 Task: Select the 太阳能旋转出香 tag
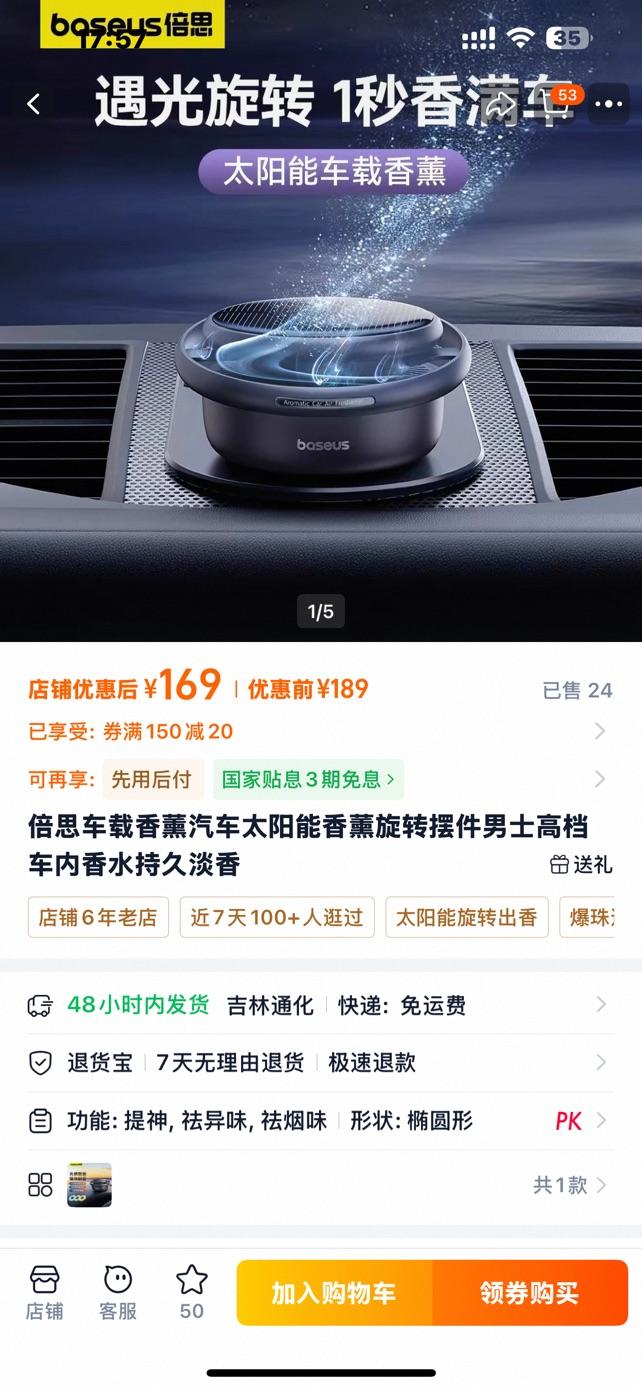(467, 917)
